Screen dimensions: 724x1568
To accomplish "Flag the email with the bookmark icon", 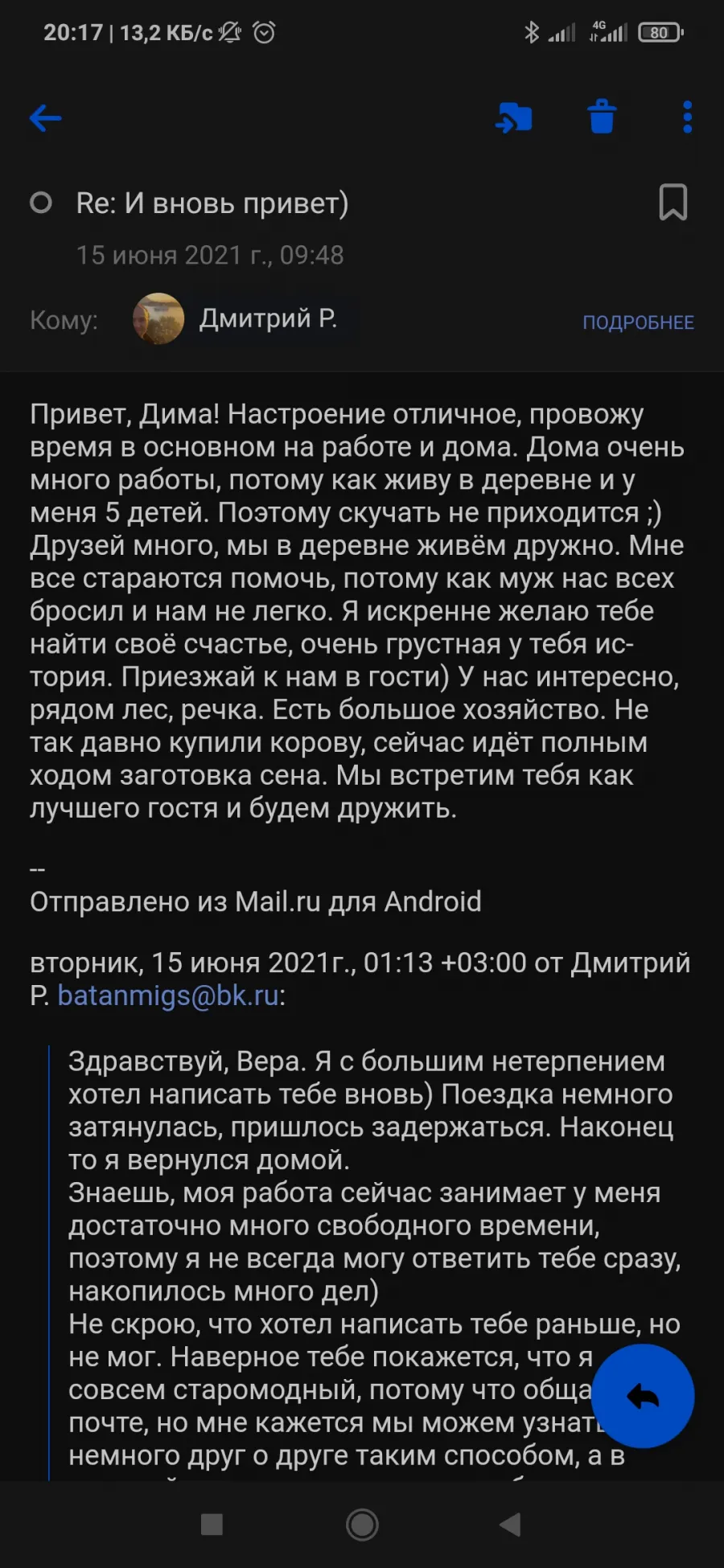I will tap(673, 202).
